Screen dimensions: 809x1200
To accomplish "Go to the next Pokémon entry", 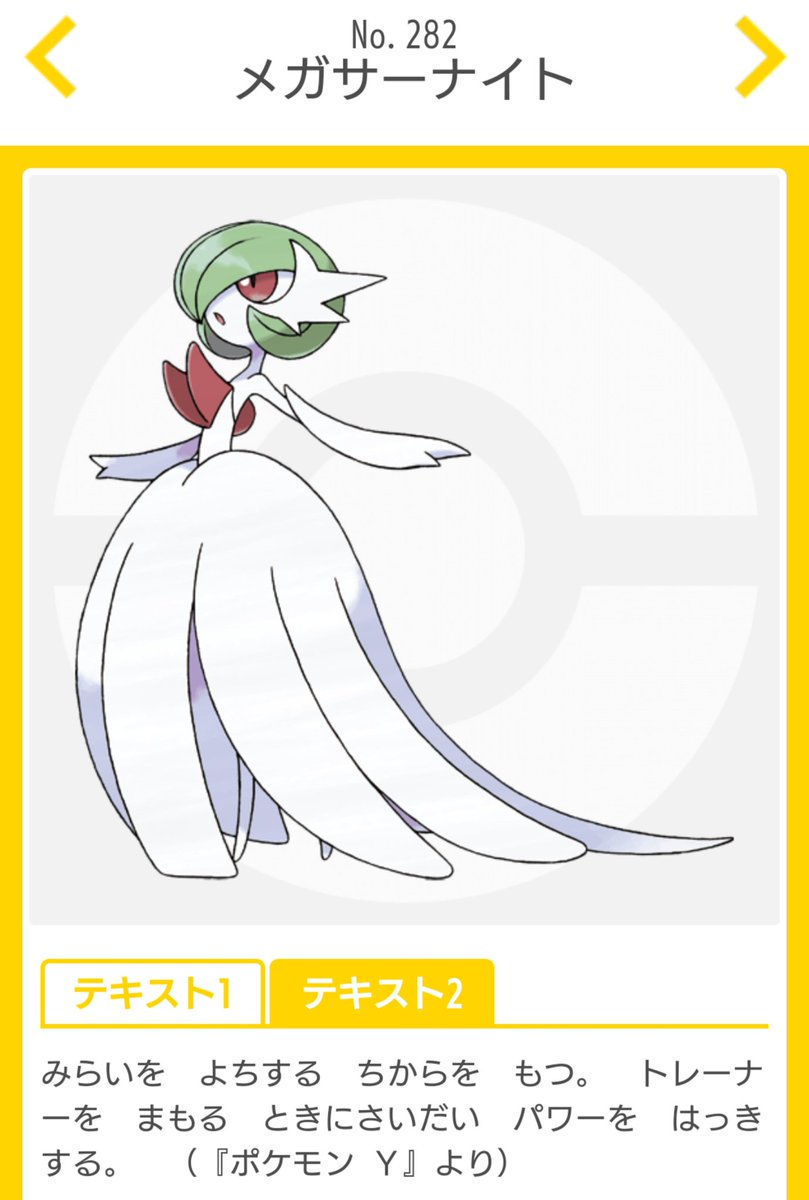I will pos(760,57).
